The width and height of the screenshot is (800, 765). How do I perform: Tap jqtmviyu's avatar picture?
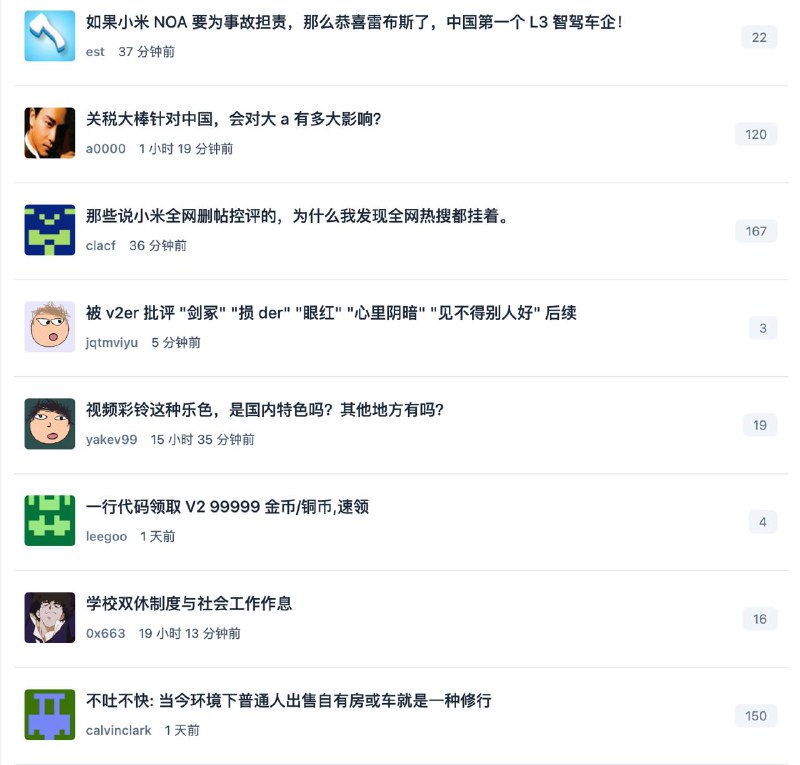click(x=49, y=326)
